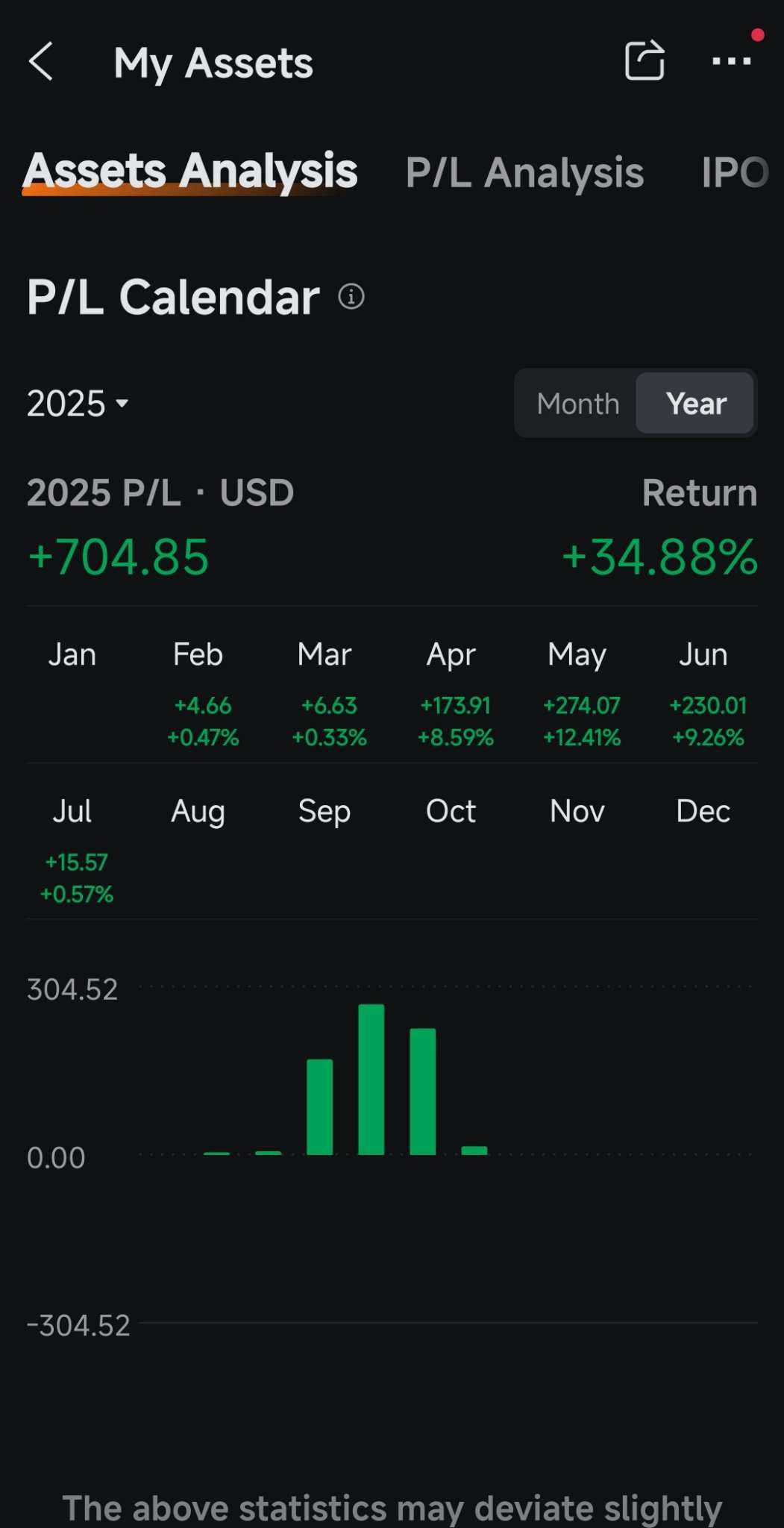Go back from My Assets
The width and height of the screenshot is (784, 1528).
(x=41, y=61)
